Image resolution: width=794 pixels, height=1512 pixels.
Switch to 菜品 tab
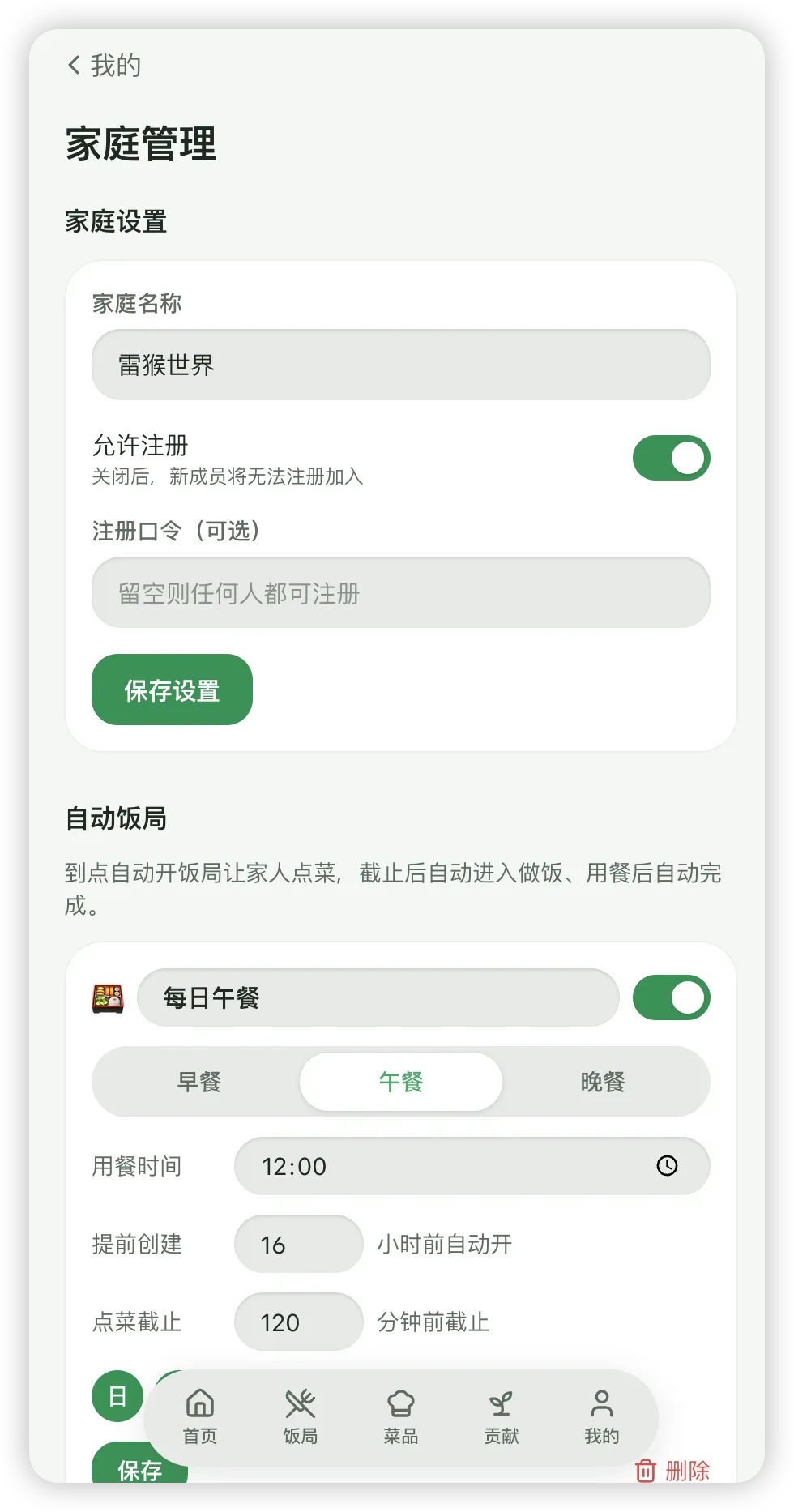pyautogui.click(x=401, y=1417)
